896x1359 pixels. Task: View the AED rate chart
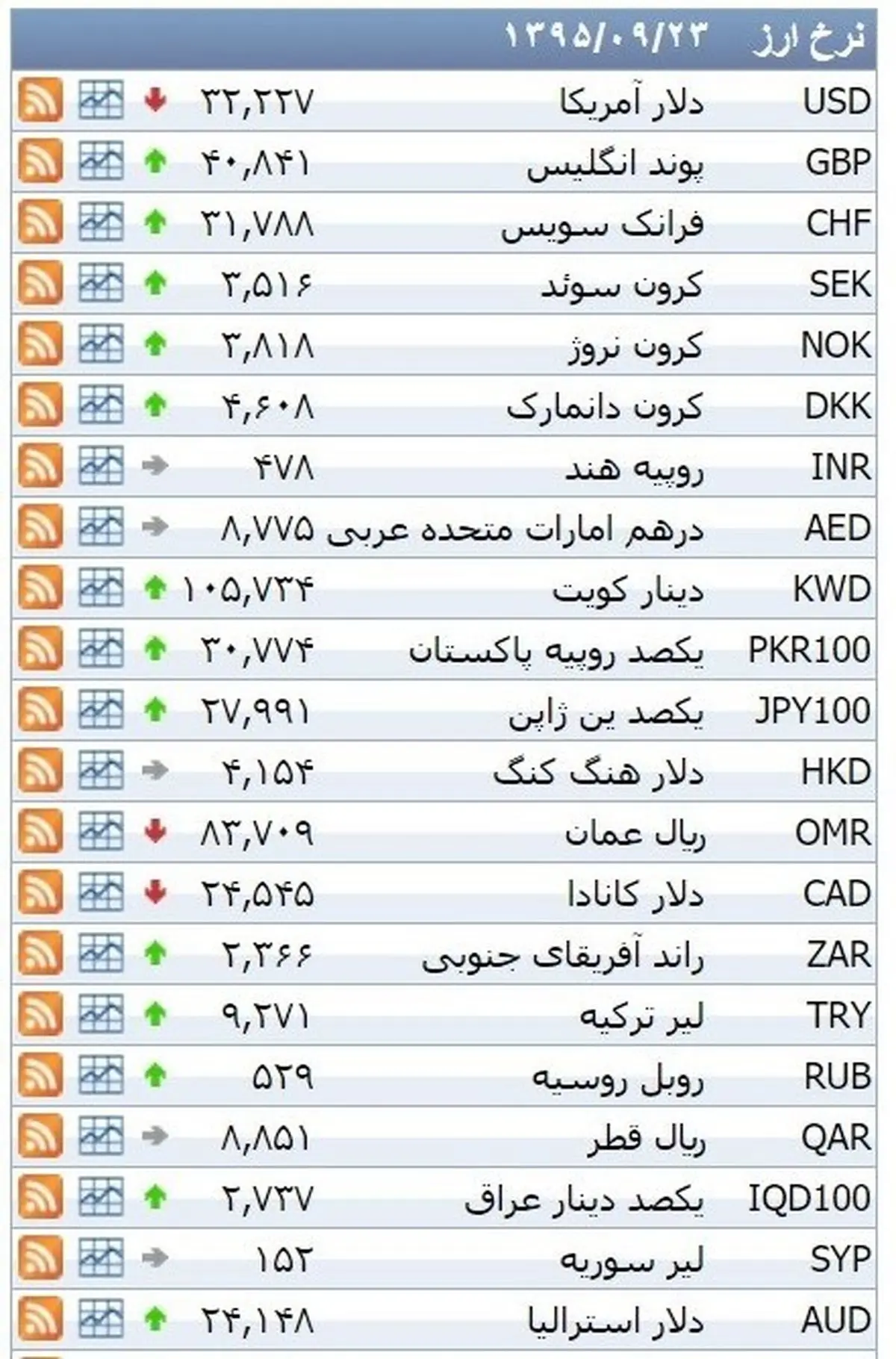tap(101, 527)
